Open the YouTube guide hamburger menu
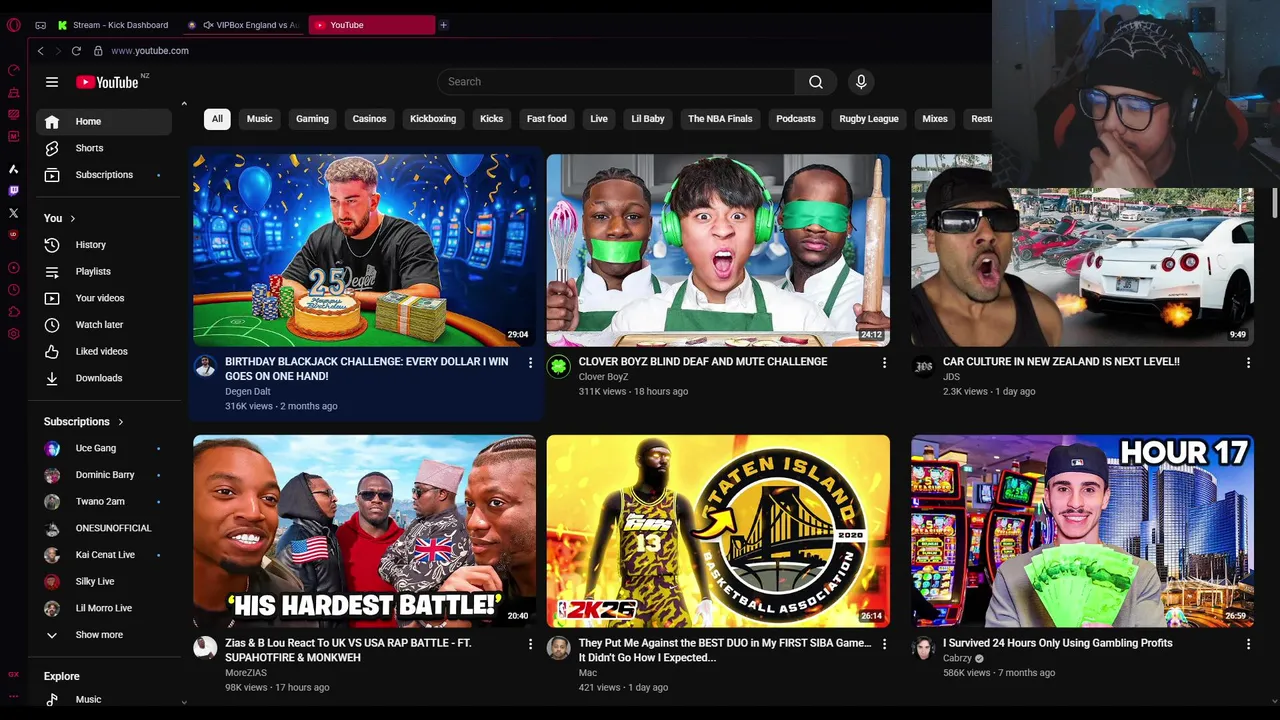1280x720 pixels. 52,82
